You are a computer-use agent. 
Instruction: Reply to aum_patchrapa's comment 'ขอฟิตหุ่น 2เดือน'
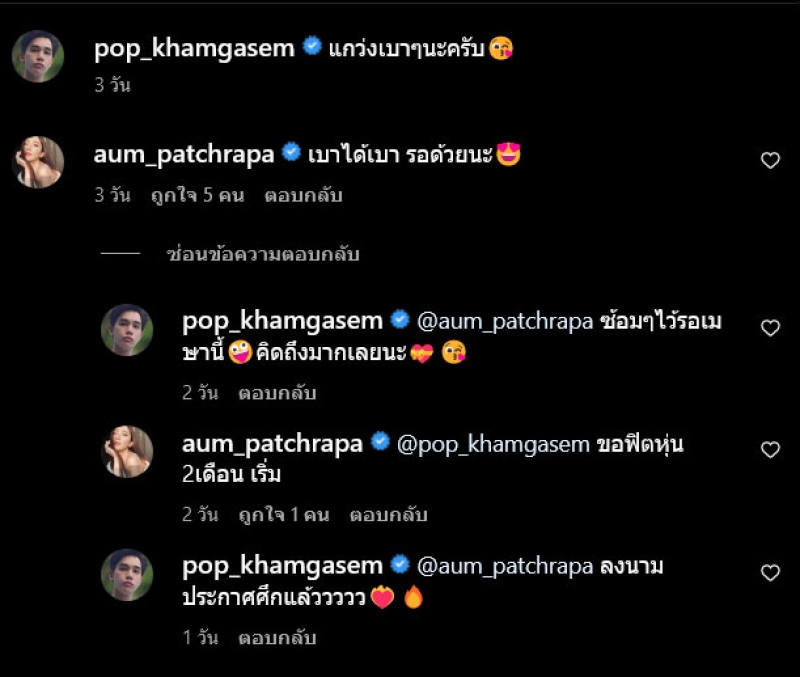coord(388,516)
